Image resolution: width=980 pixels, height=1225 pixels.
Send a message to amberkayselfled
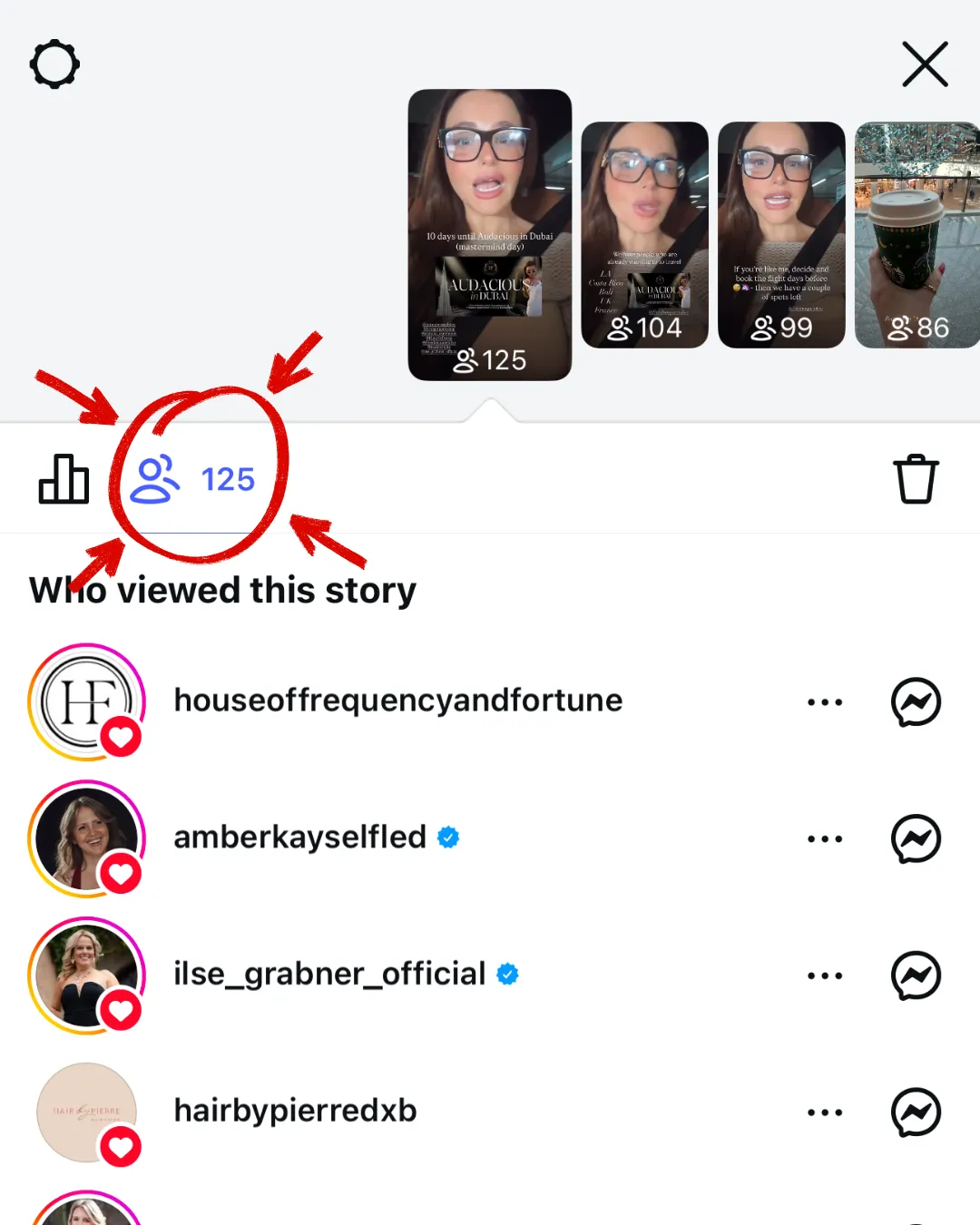[x=916, y=838]
